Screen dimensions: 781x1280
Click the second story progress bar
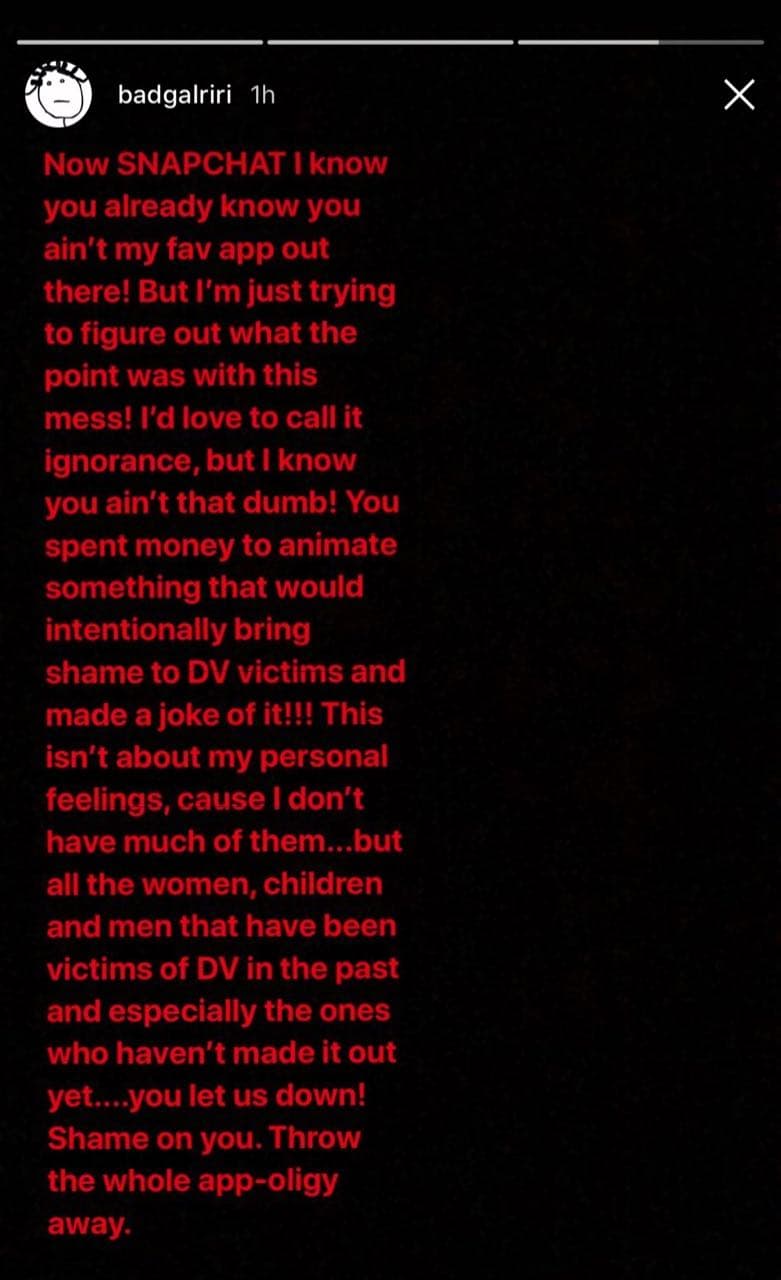[x=390, y=42]
